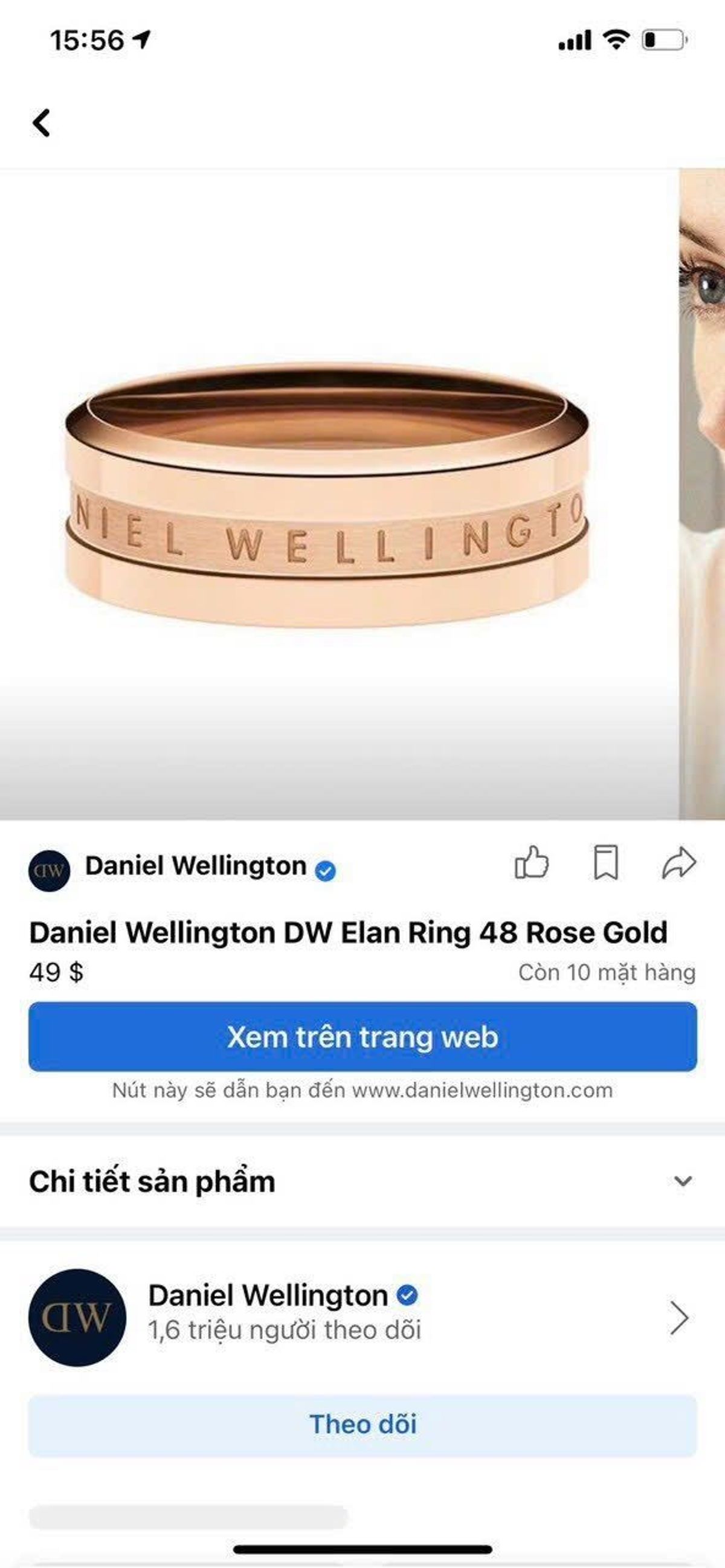The height and width of the screenshot is (1568, 725).
Task: Go back using the top arrow
Action: click(42, 123)
